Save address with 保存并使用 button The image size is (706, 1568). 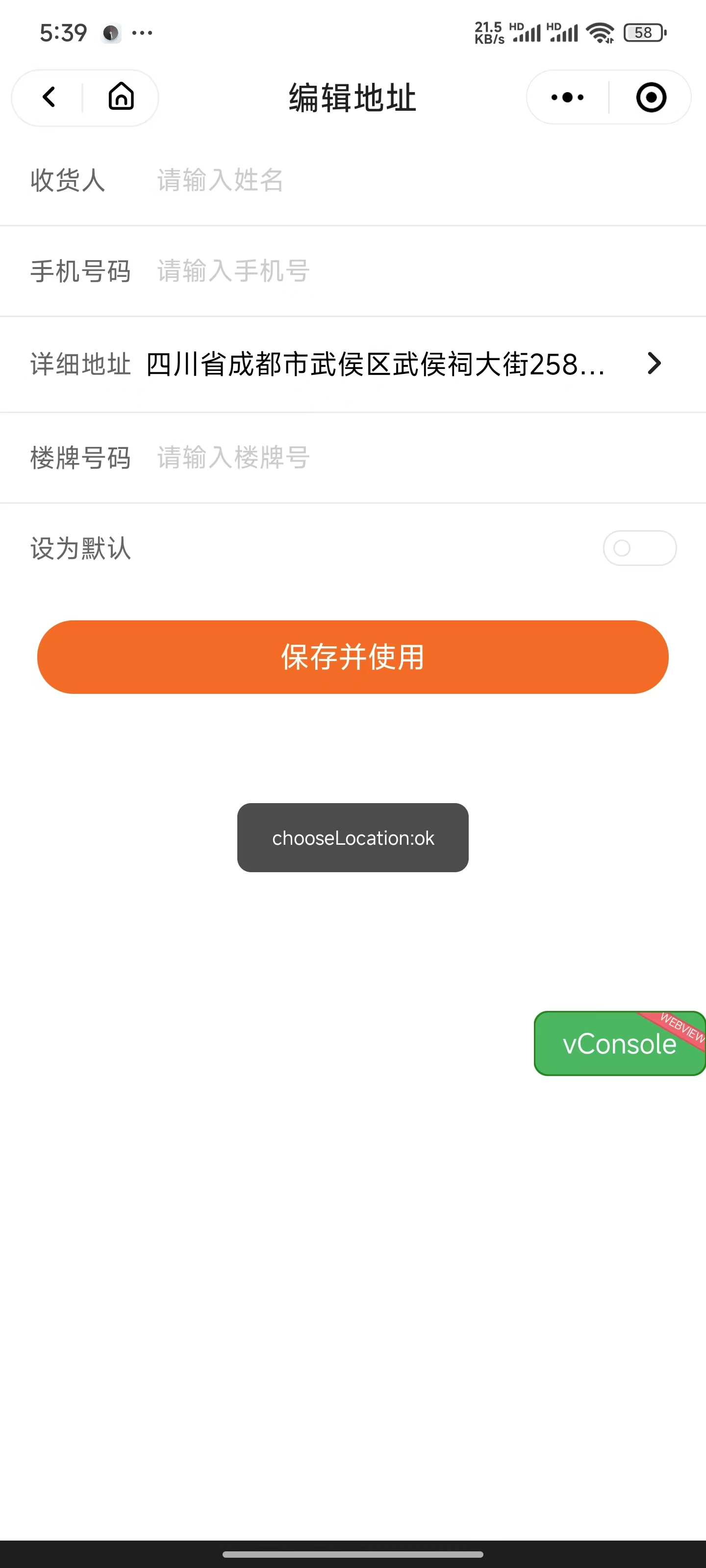(x=353, y=657)
